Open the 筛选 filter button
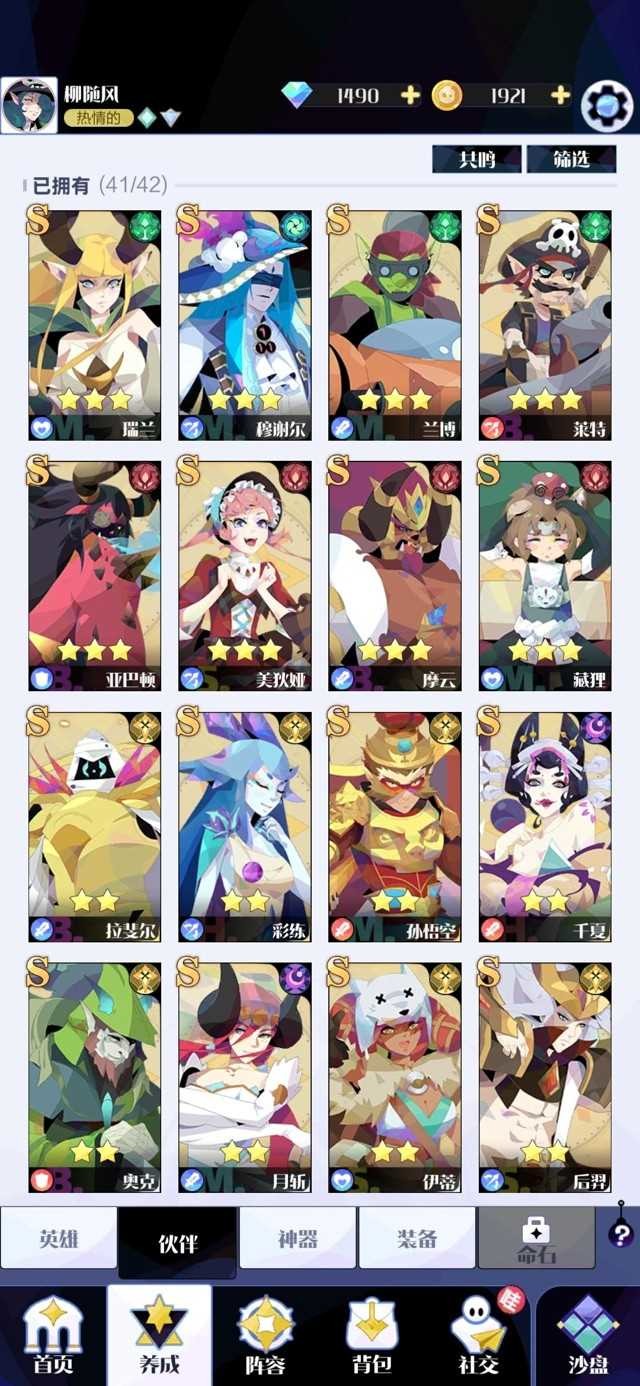 coord(571,159)
